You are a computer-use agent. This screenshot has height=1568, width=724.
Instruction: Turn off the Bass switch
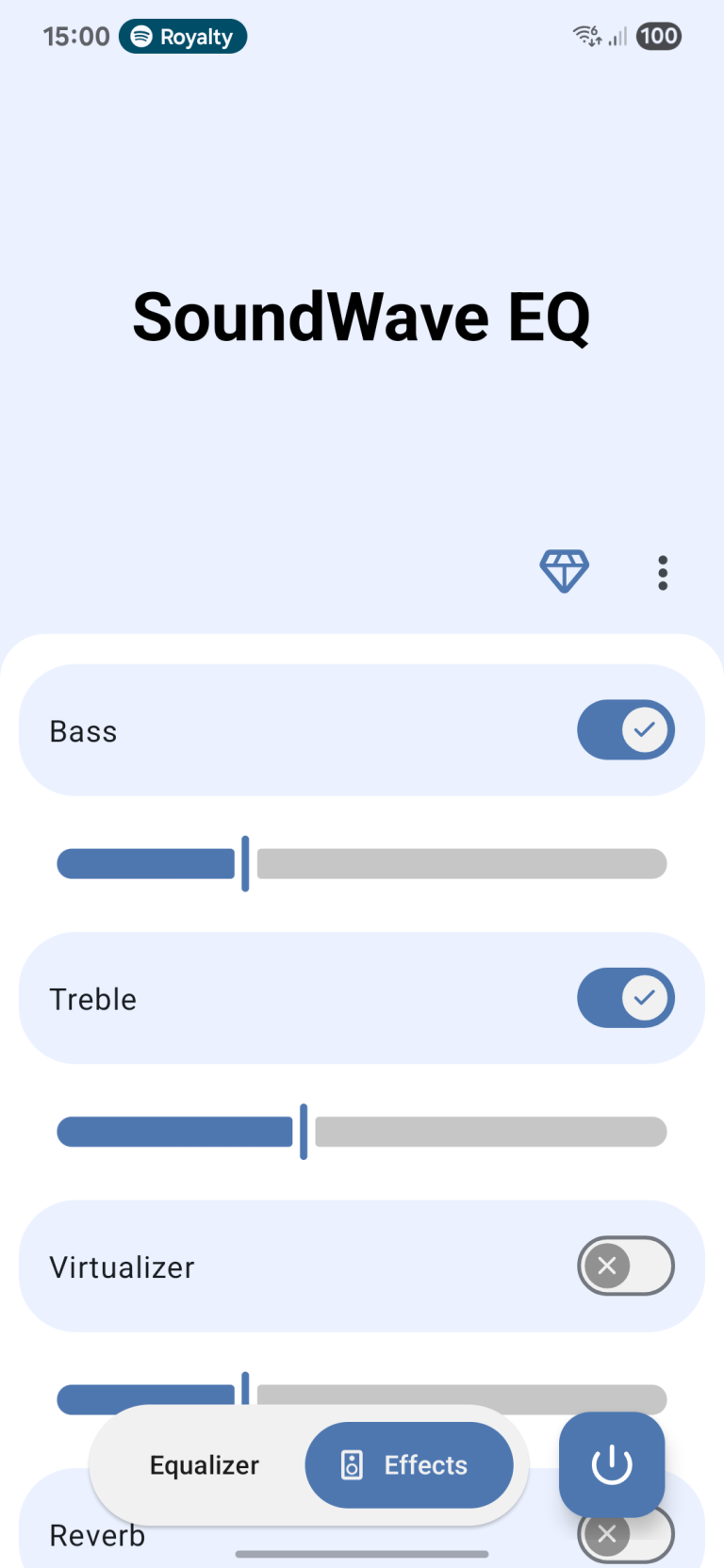click(625, 730)
